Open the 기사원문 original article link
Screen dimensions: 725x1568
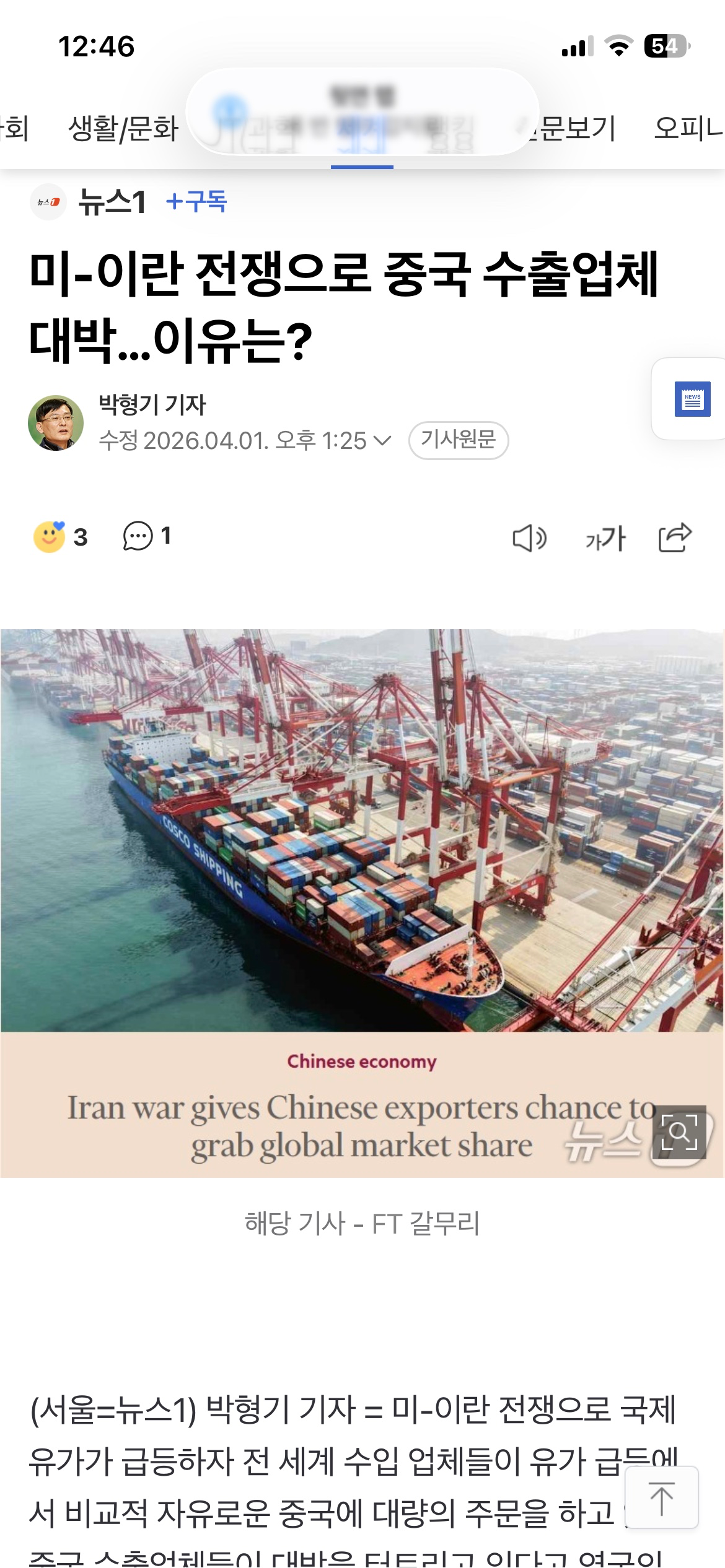[459, 440]
